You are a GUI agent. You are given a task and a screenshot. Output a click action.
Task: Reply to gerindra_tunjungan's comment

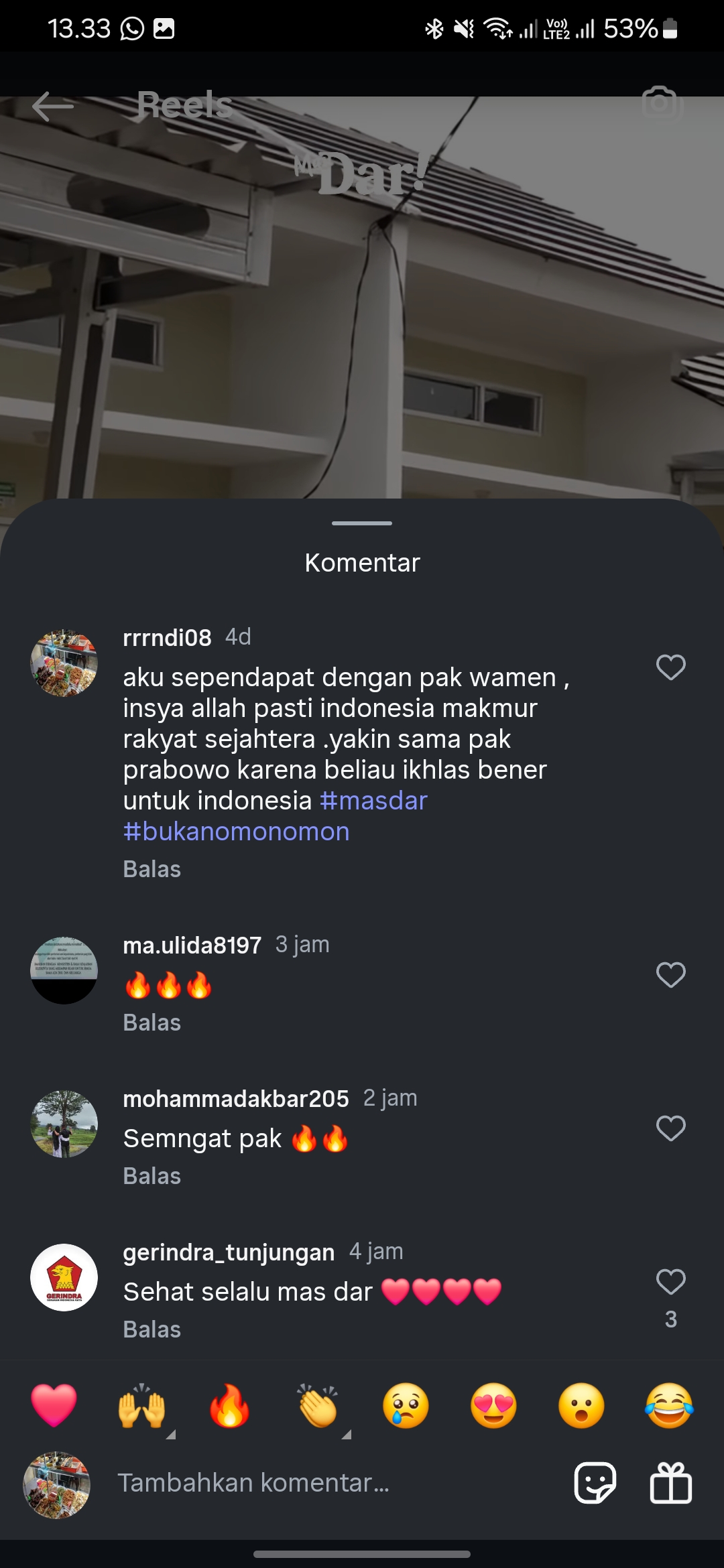(x=152, y=1329)
